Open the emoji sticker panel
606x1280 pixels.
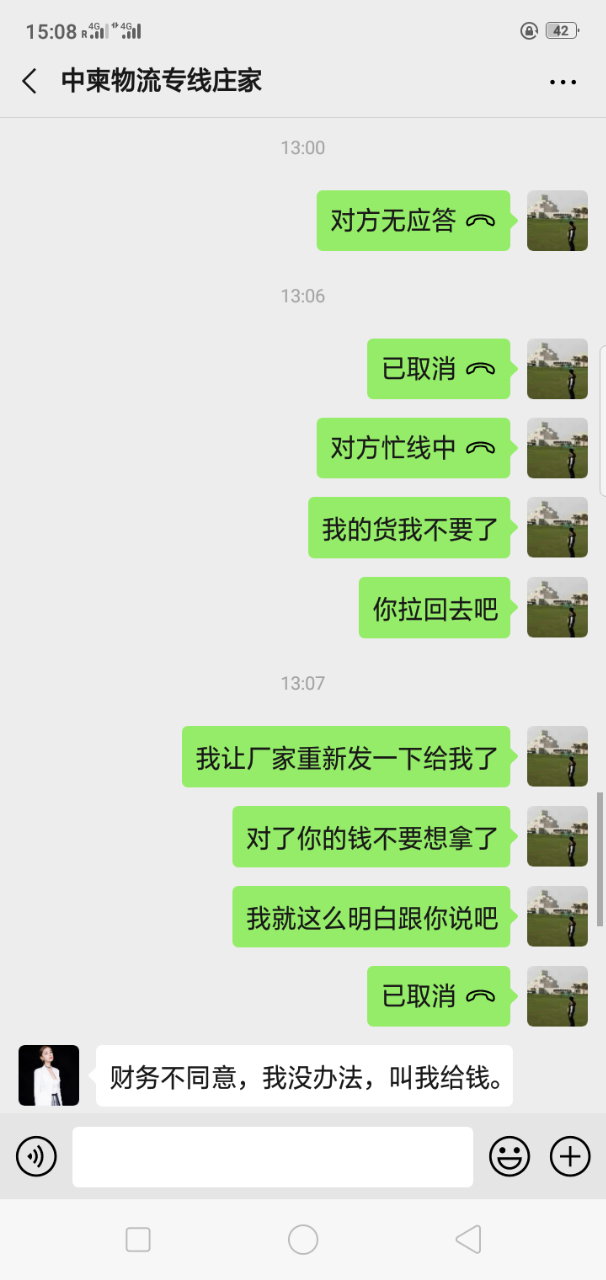(509, 1157)
